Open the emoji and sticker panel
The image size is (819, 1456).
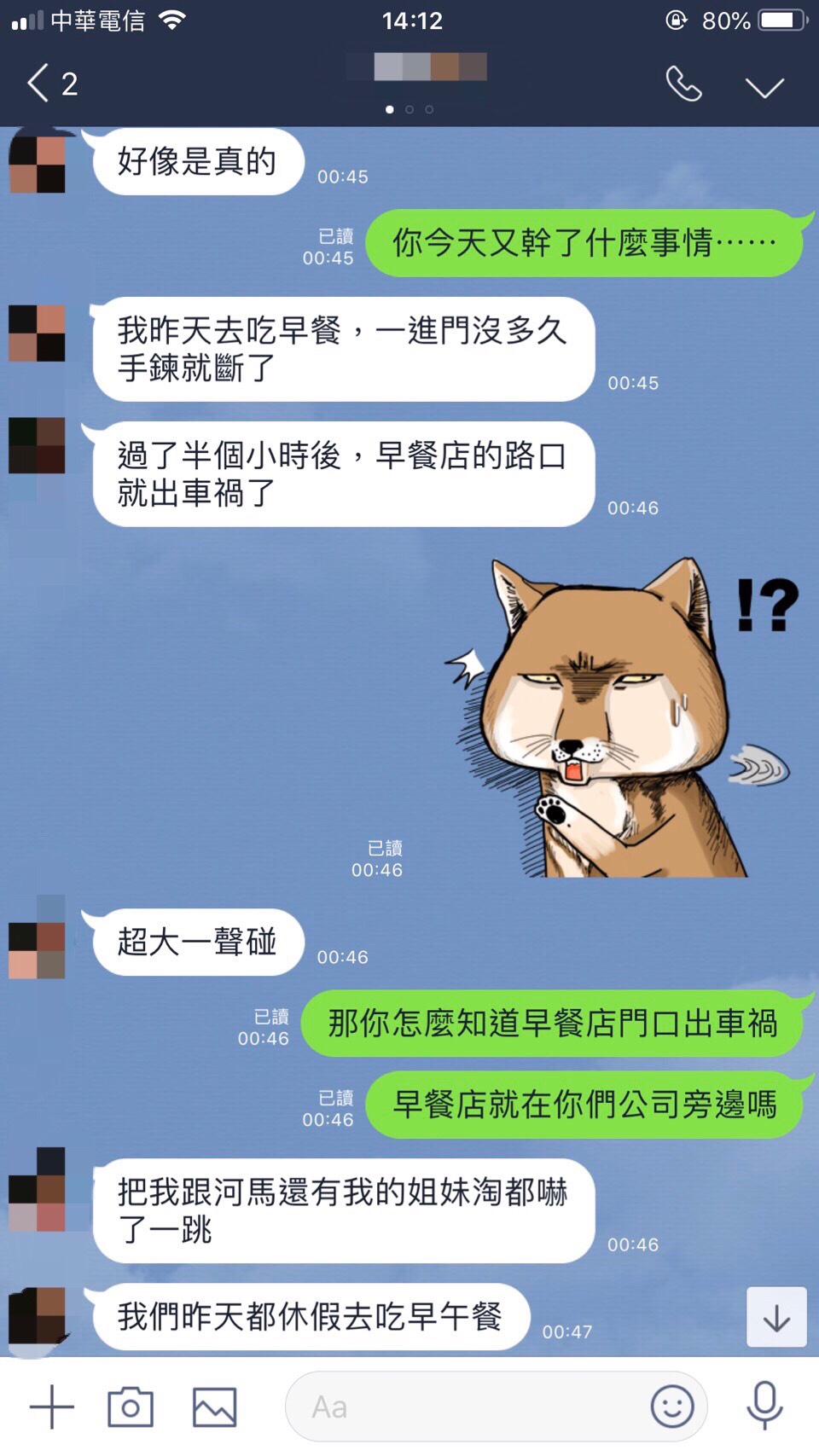click(672, 1407)
